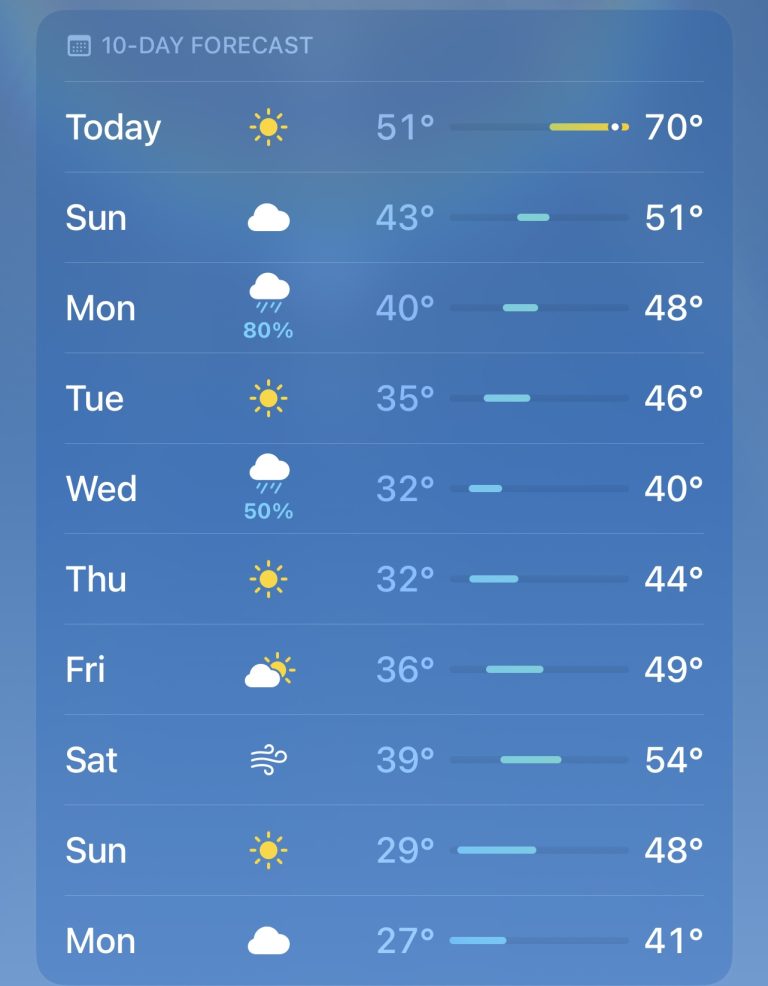Select the Mon row with 80% rain
Viewport: 768px width, 986px height.
click(x=384, y=308)
